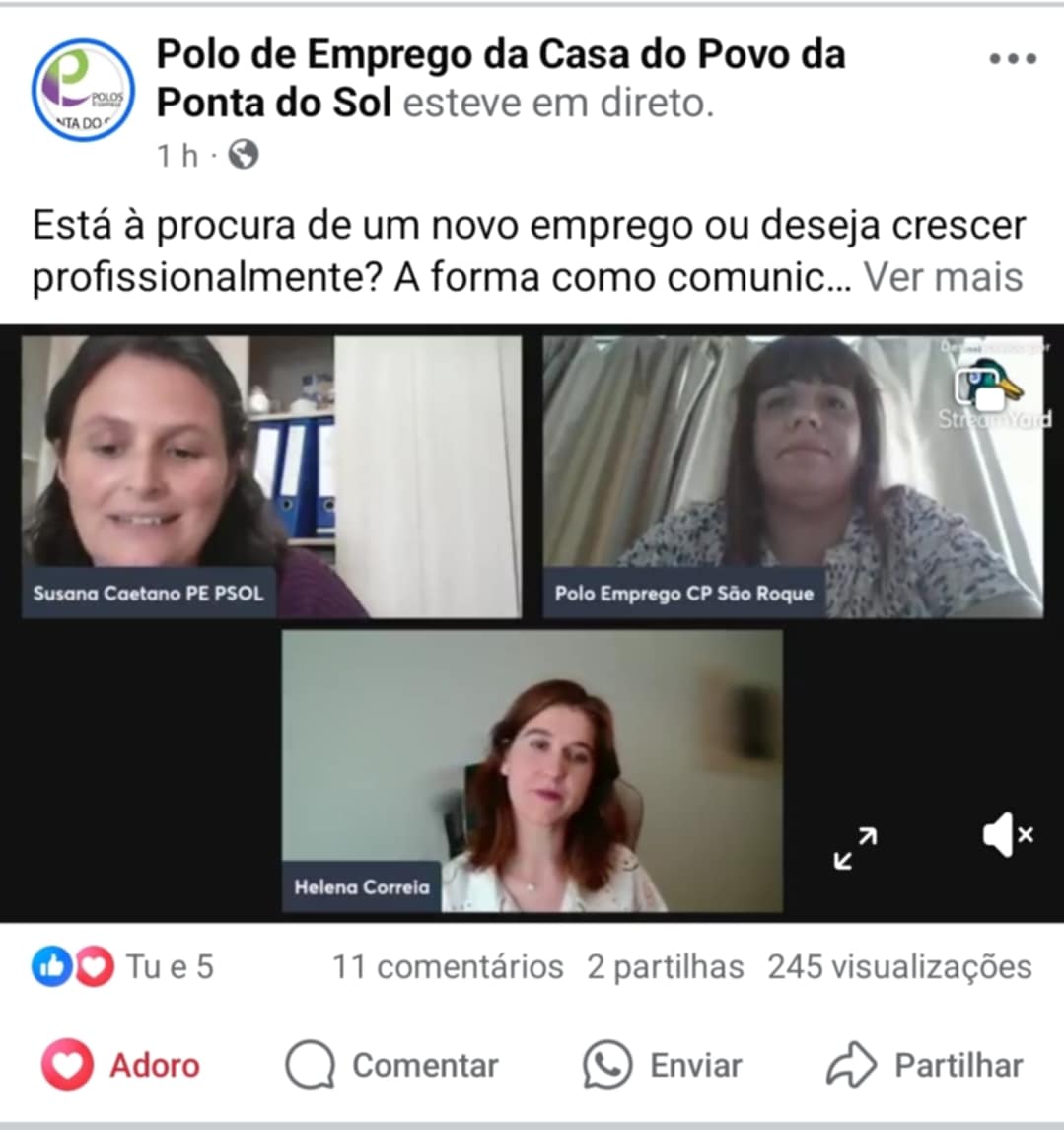Share the post with Partilhar
1064x1130 pixels.
pyautogui.click(x=925, y=1066)
